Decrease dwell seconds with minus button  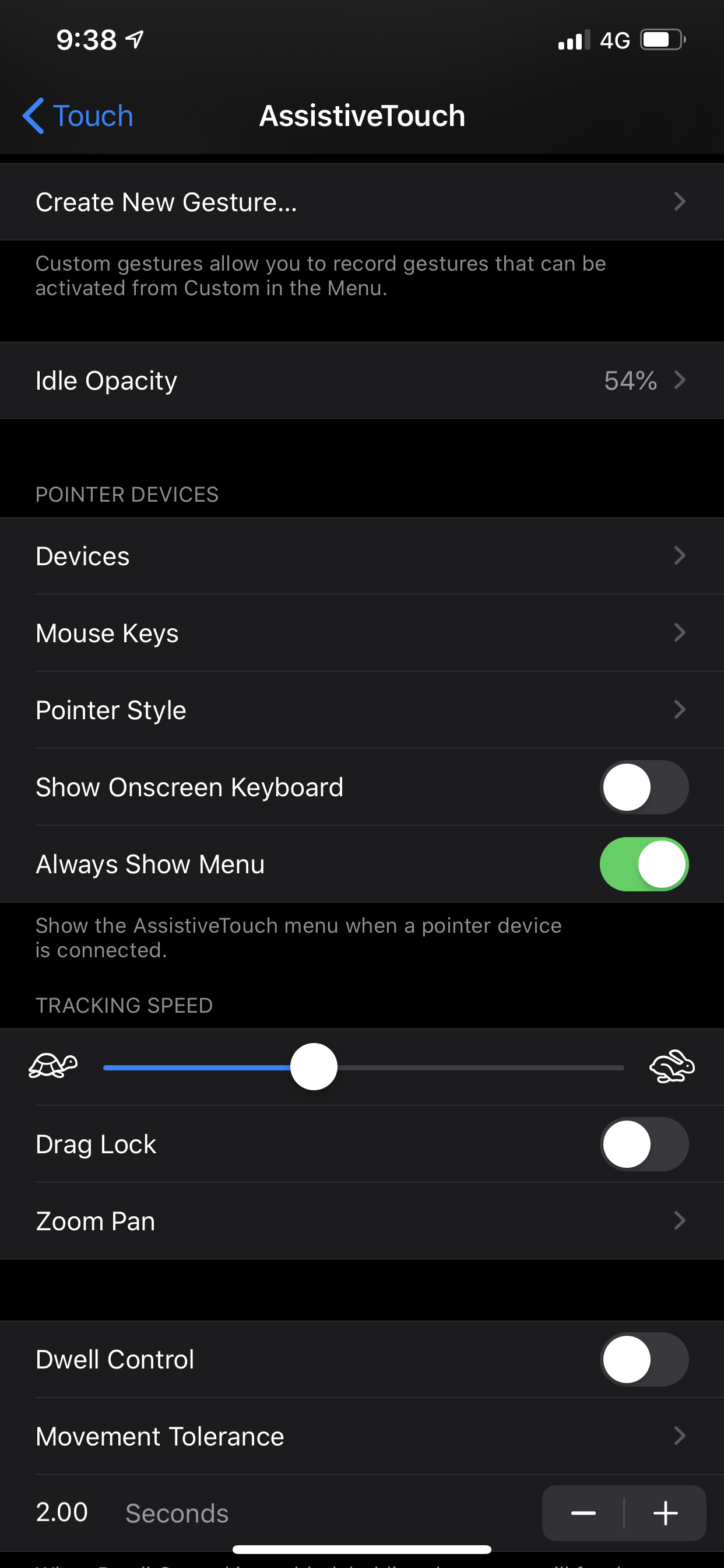click(x=584, y=1513)
